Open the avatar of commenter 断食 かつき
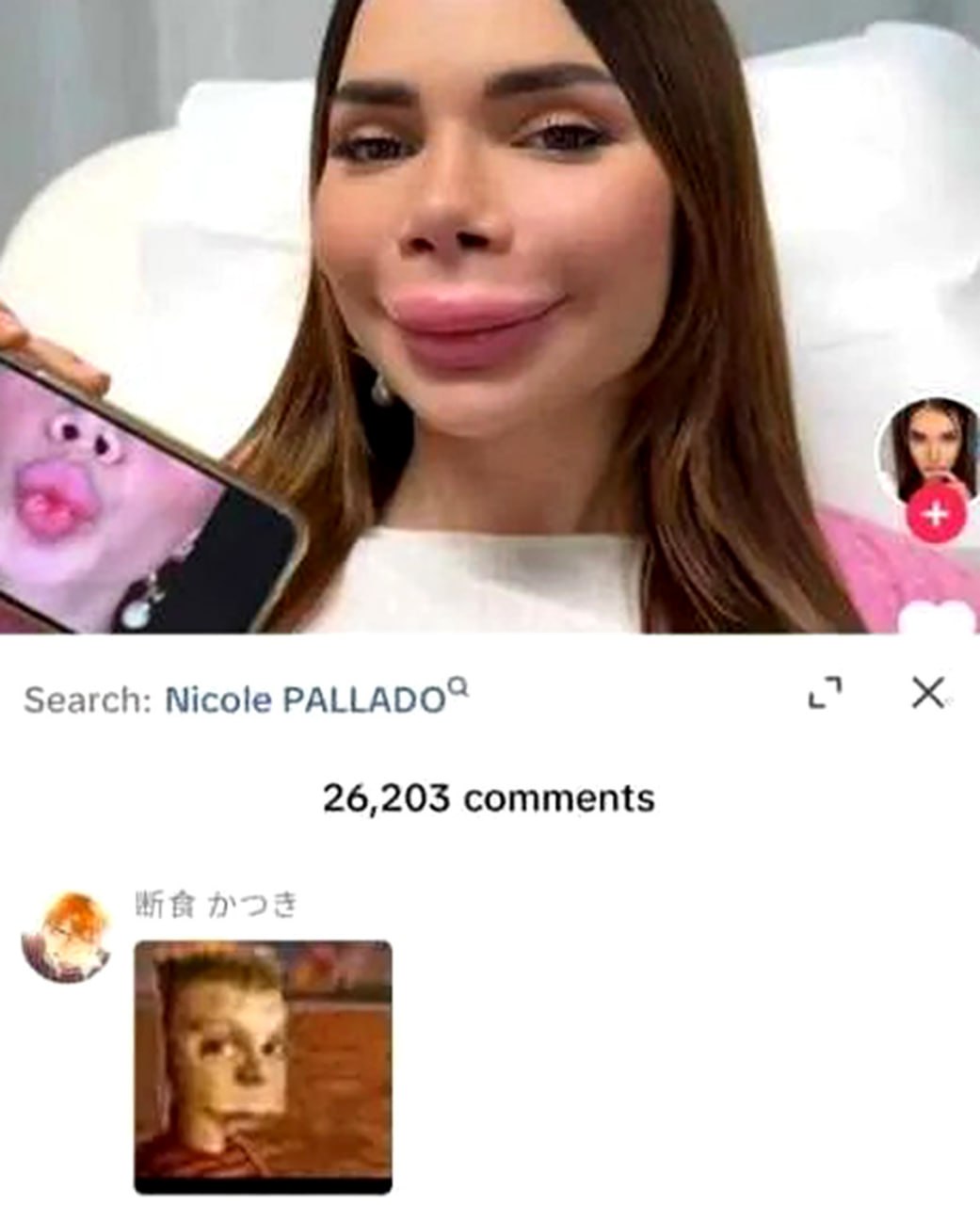Viewport: 980px width, 1205px height. point(66,936)
